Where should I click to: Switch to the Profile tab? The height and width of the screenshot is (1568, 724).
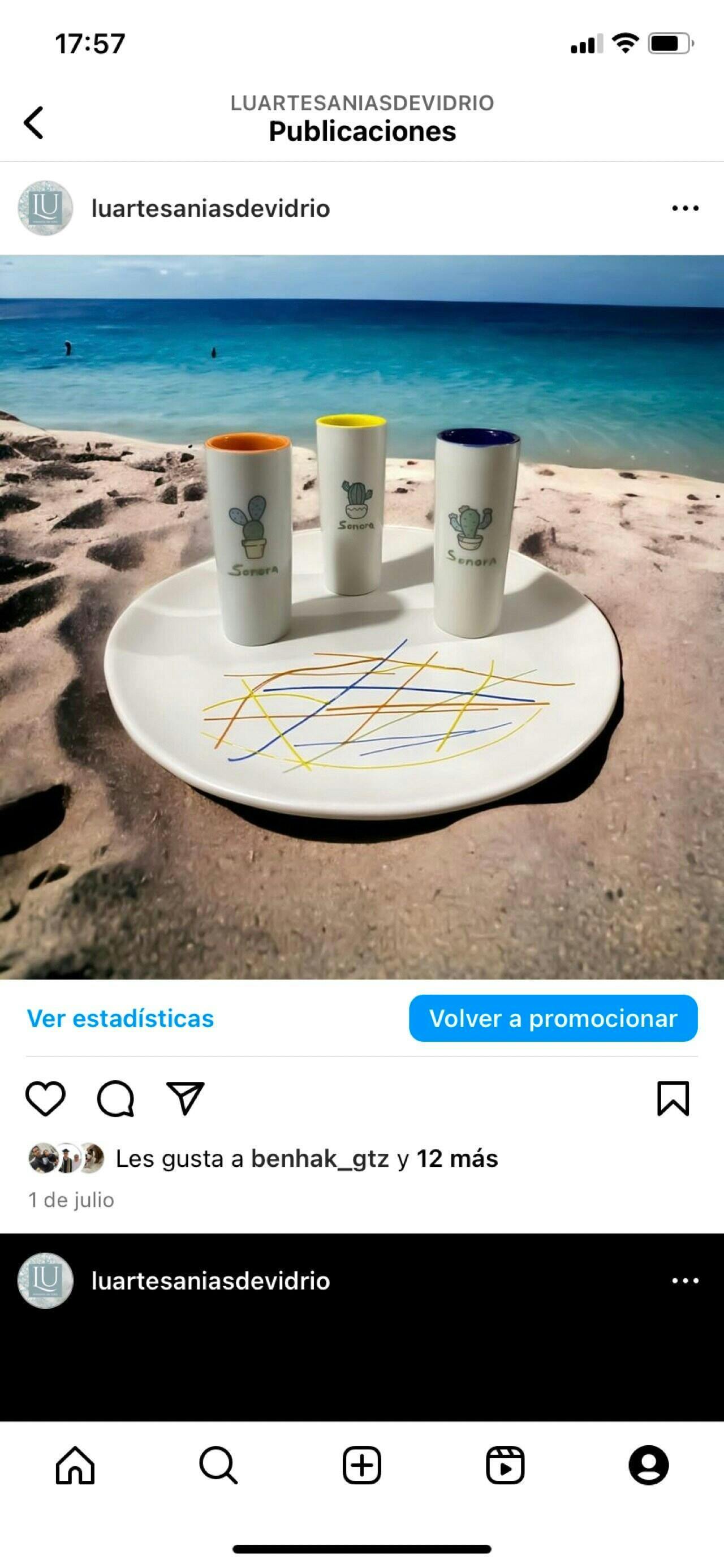pyautogui.click(x=649, y=1465)
